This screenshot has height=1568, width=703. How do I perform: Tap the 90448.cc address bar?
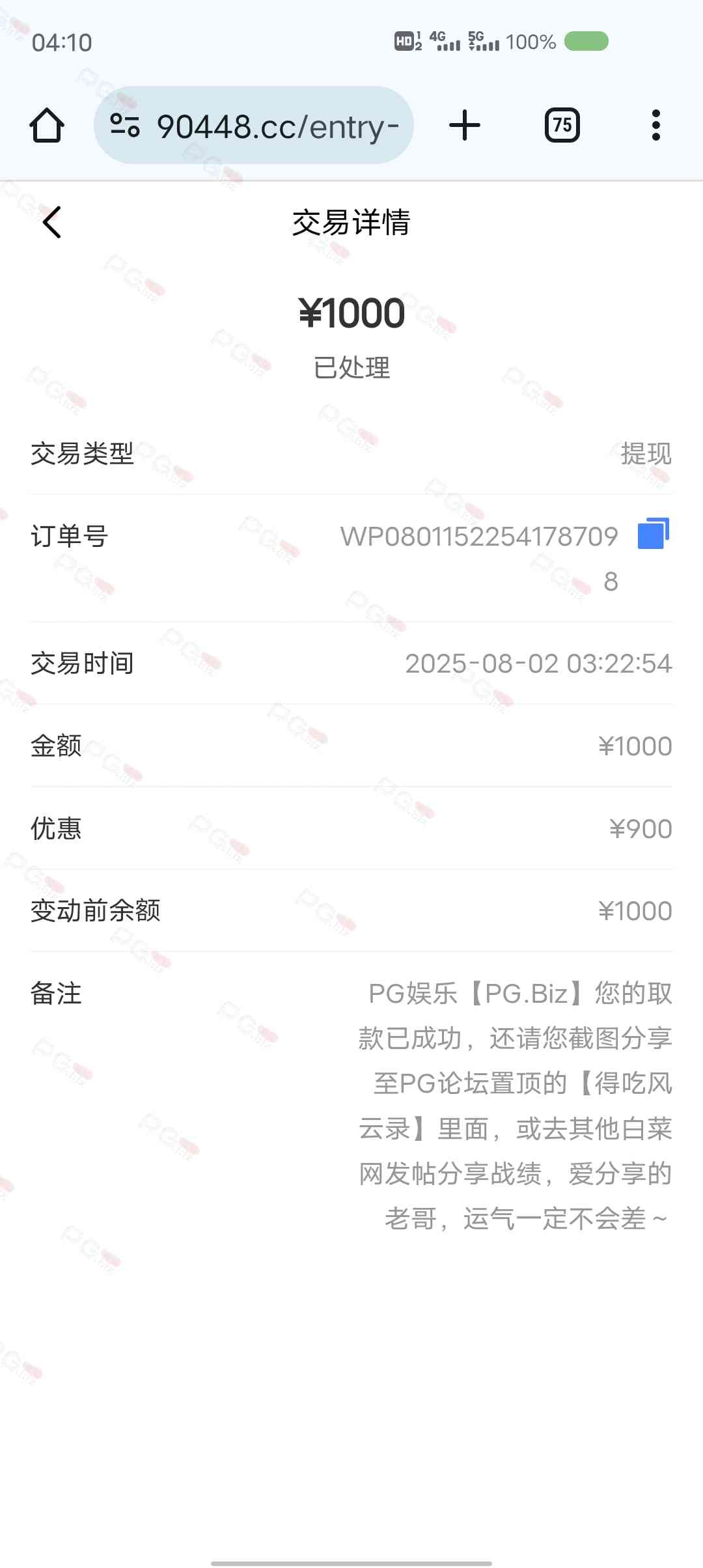click(277, 126)
